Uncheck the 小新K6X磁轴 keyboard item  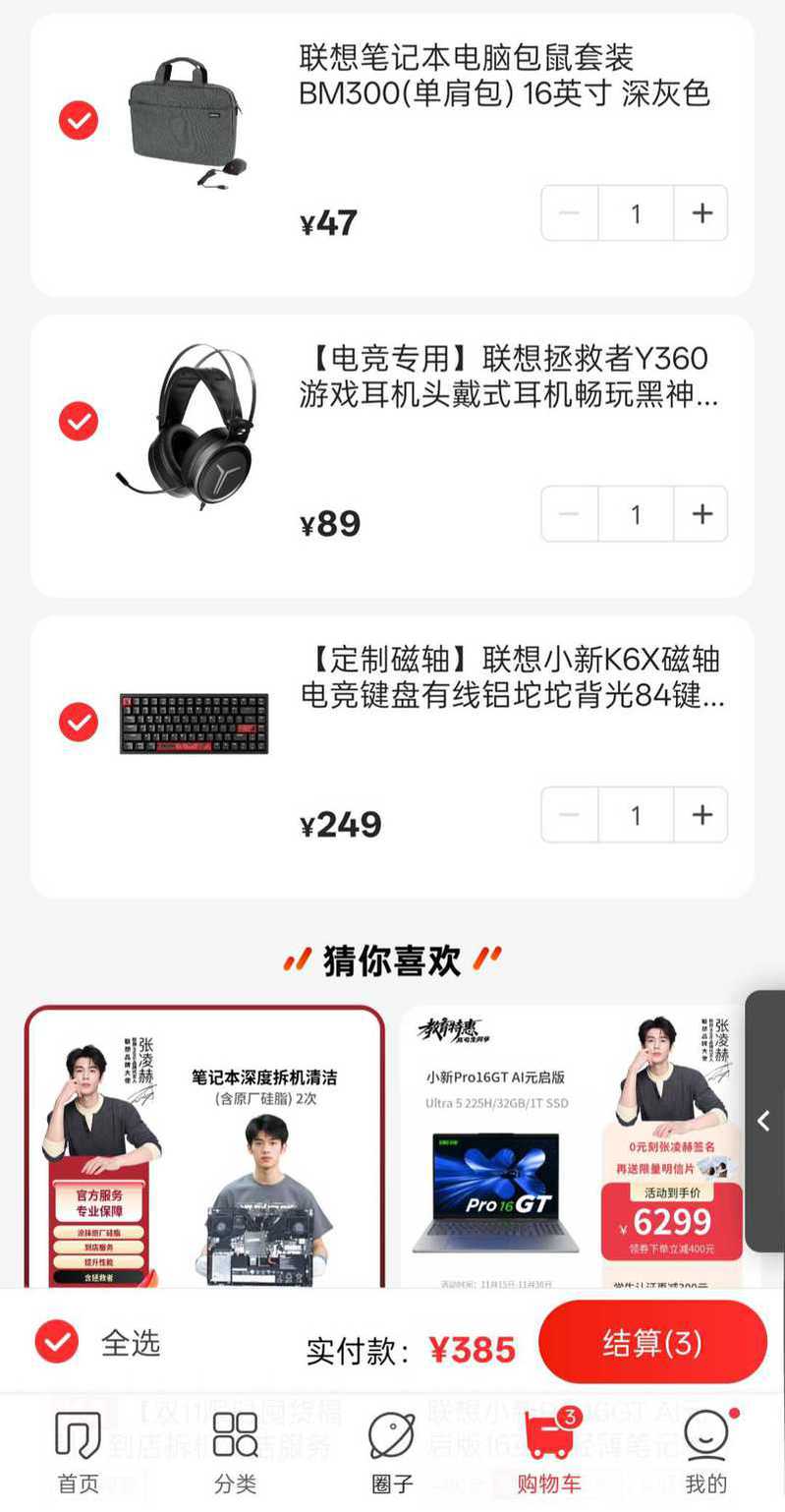click(x=79, y=723)
